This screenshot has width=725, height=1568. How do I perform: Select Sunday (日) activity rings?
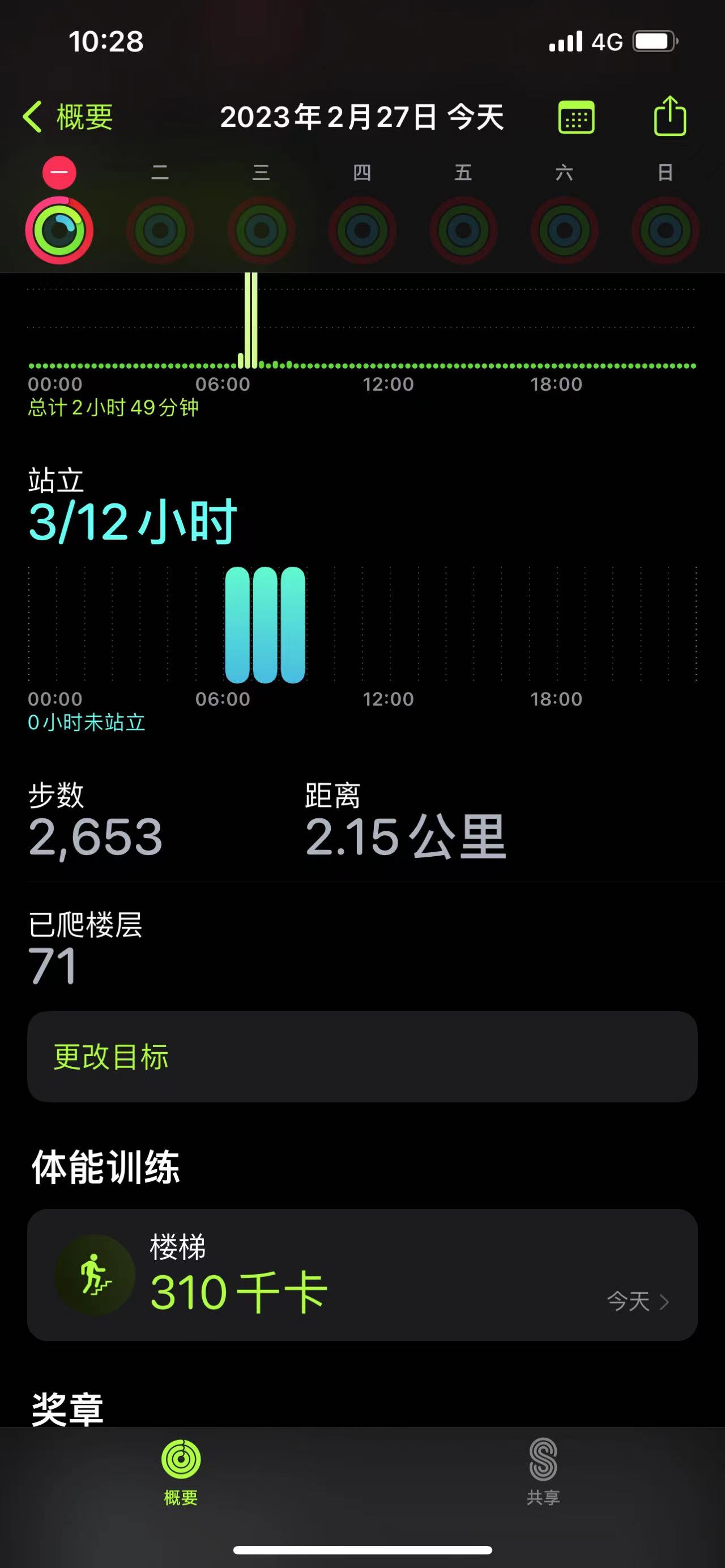click(666, 230)
